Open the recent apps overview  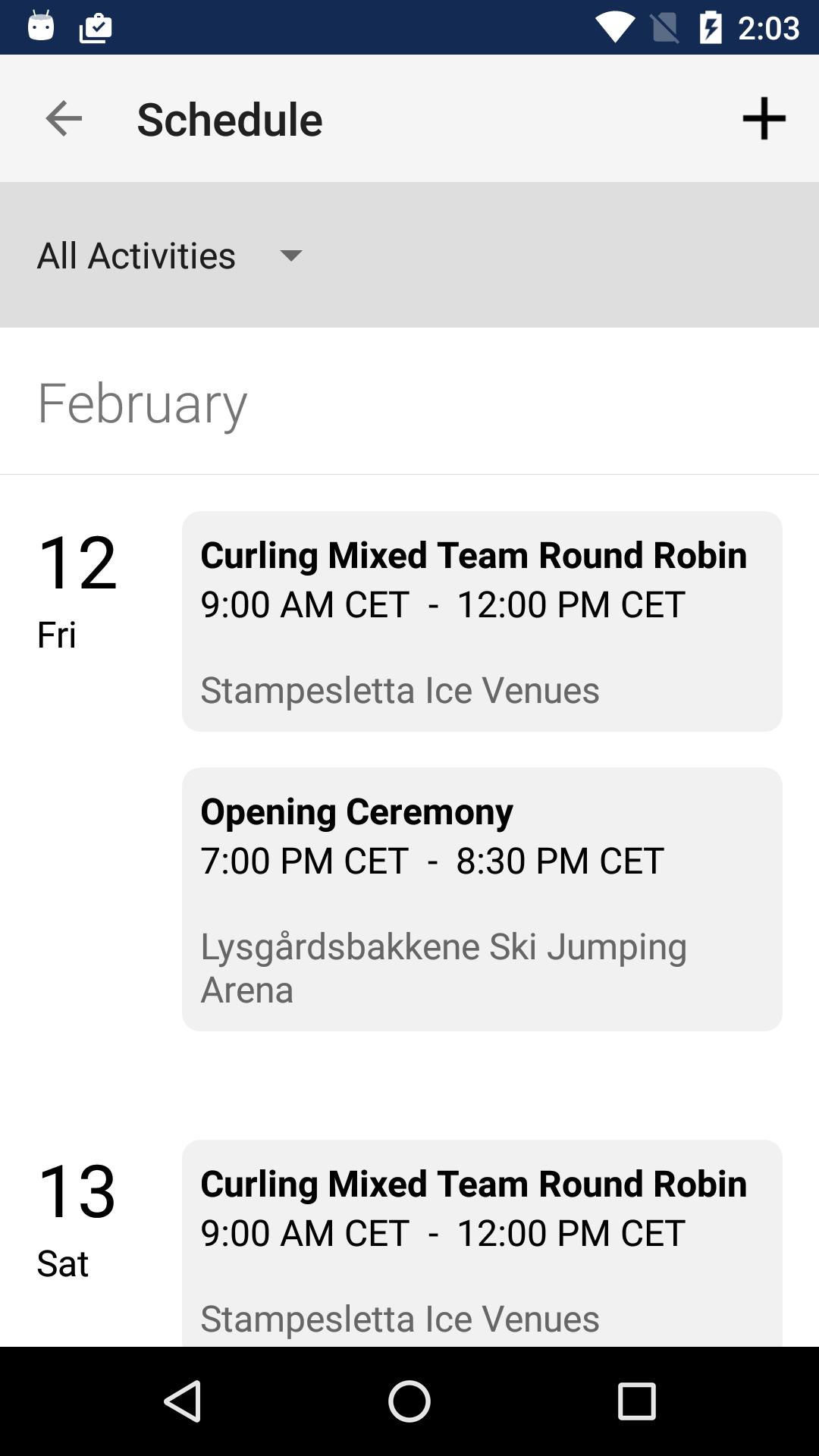[x=636, y=1401]
